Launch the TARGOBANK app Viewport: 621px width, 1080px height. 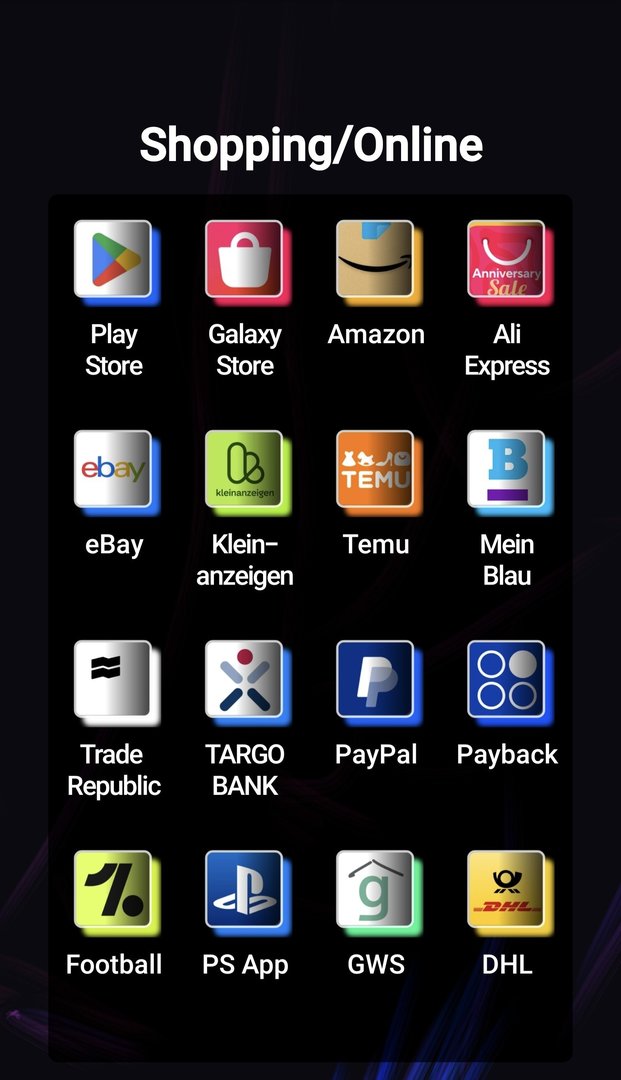click(x=244, y=680)
